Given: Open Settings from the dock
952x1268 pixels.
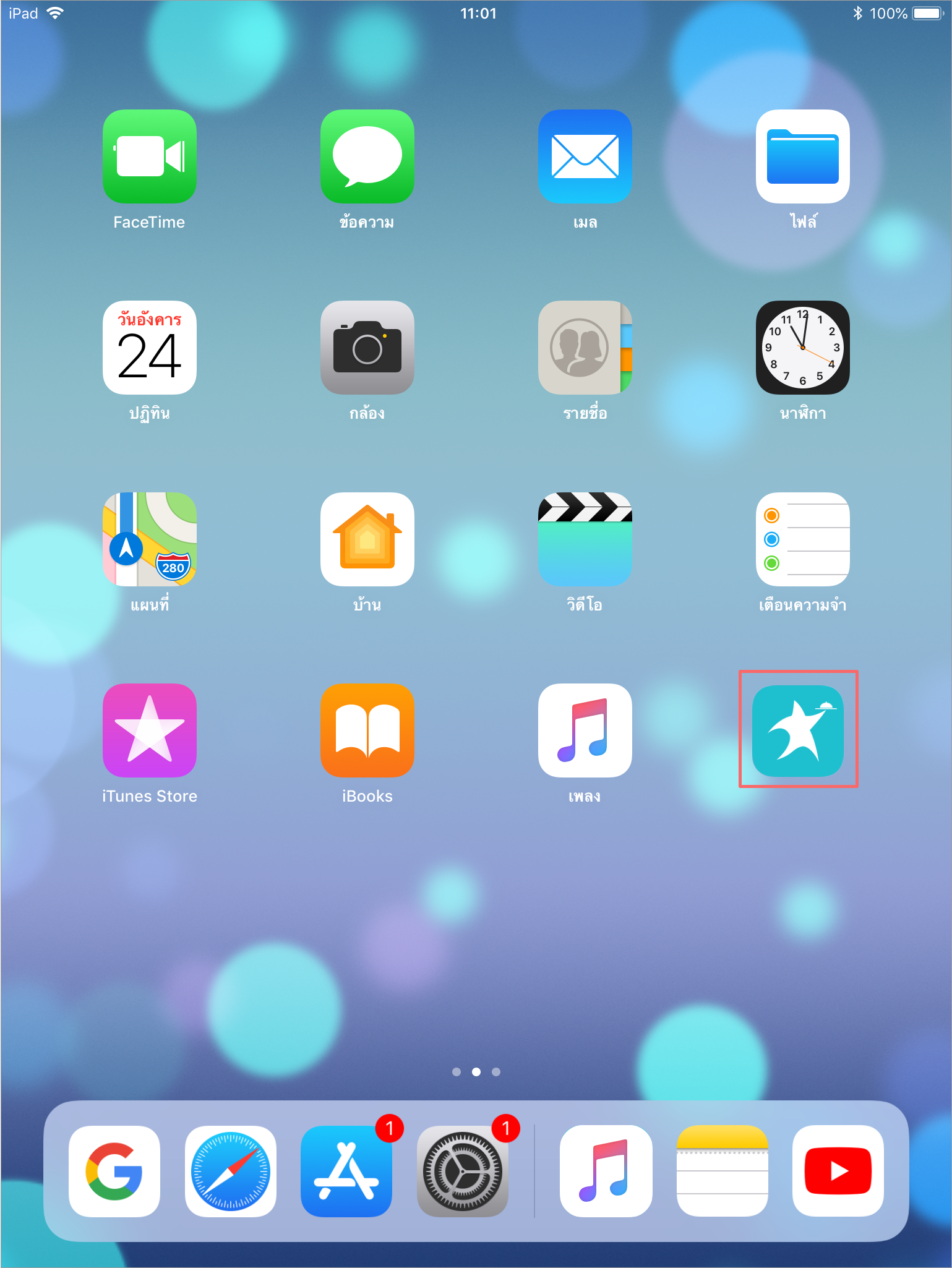Looking at the screenshot, I should click(462, 1171).
